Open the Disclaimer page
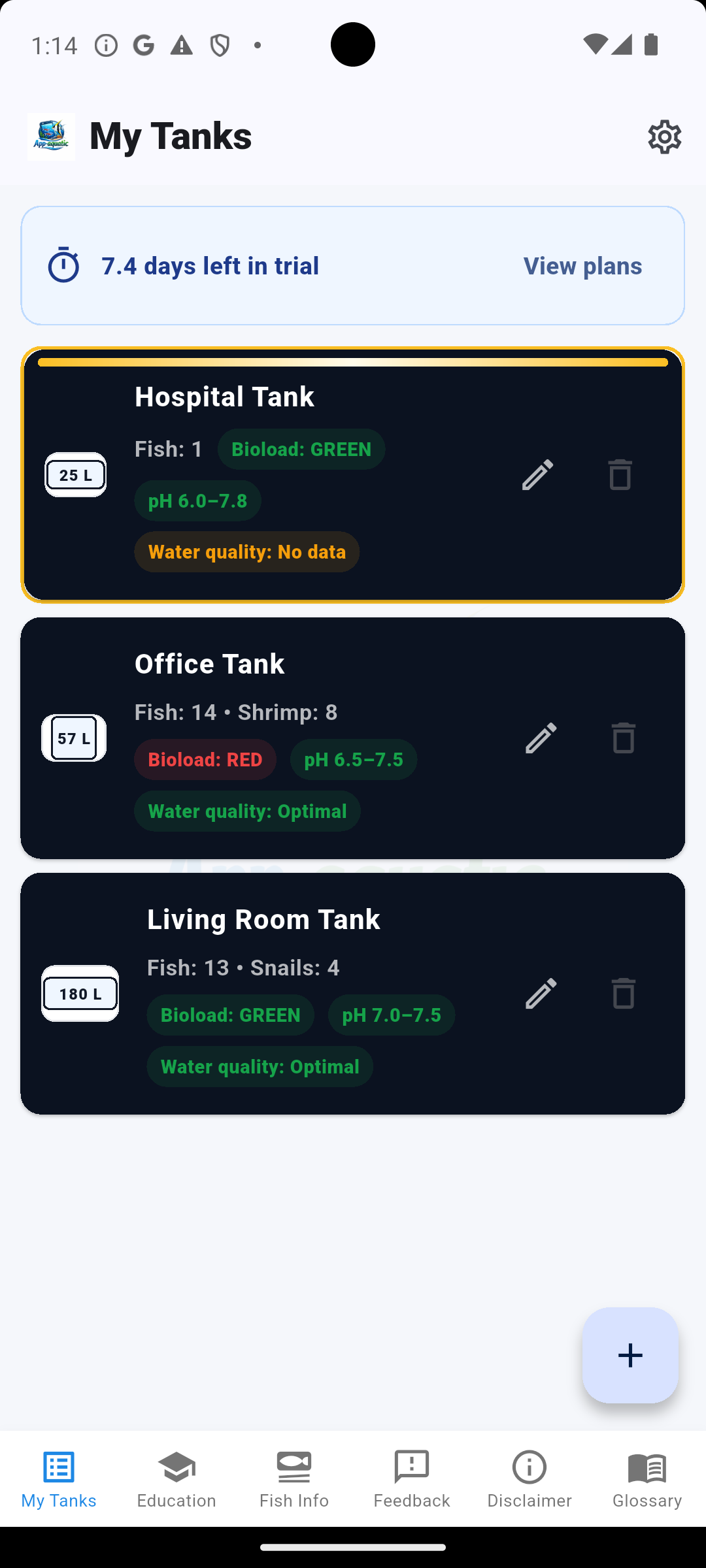The width and height of the screenshot is (706, 1568). [529, 1477]
